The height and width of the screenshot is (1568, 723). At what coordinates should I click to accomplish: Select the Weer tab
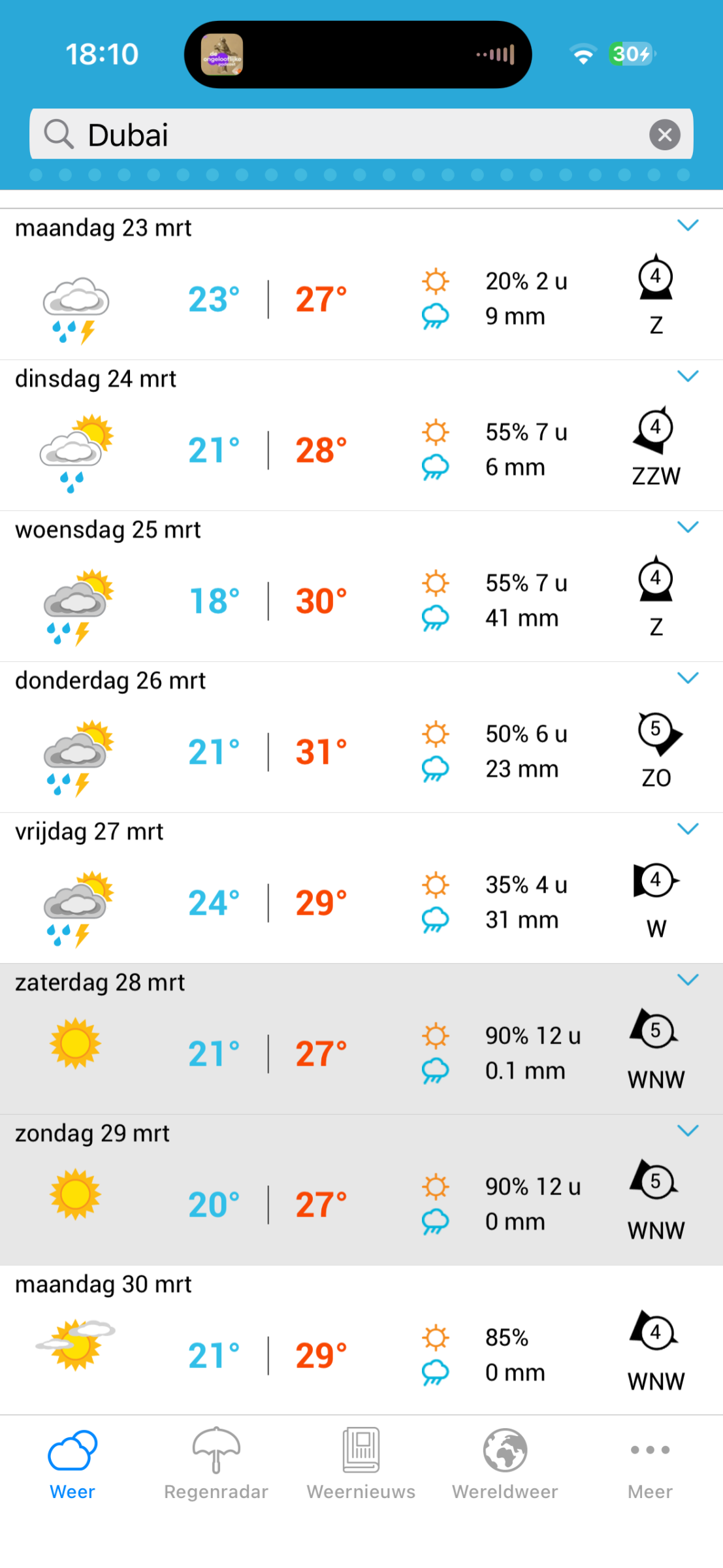coord(72,1463)
